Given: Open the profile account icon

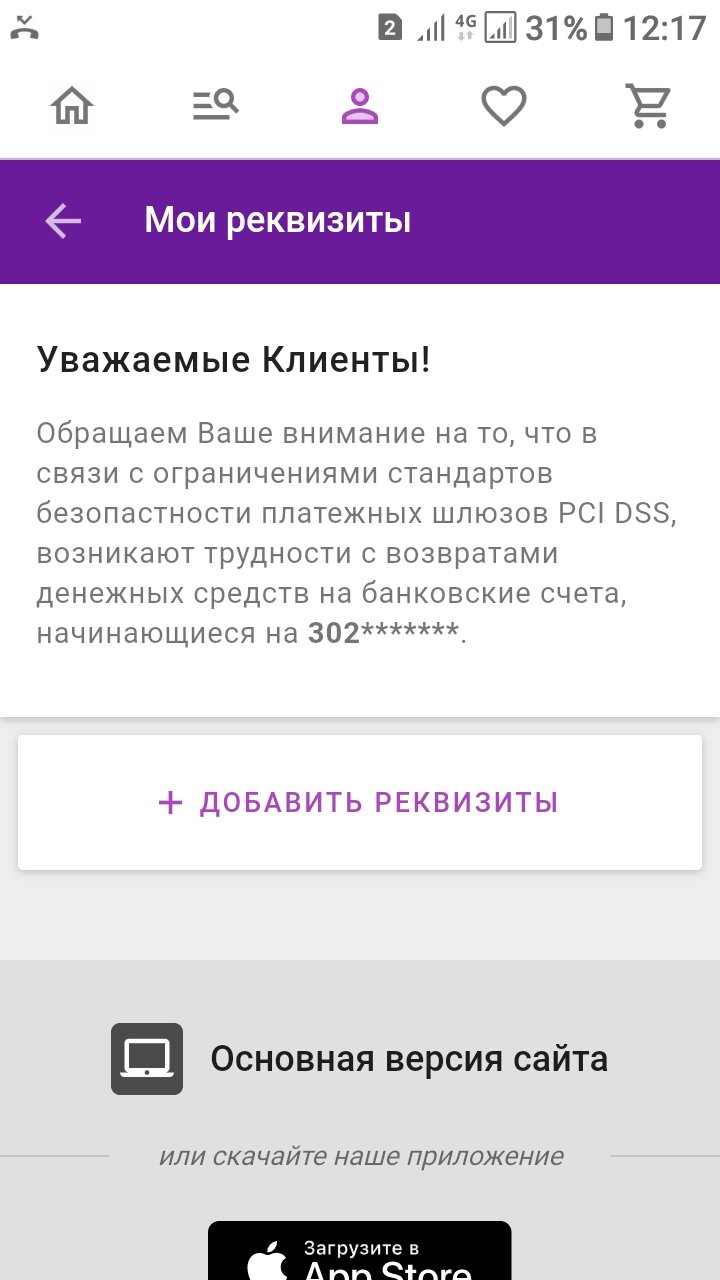Looking at the screenshot, I should 360,105.
